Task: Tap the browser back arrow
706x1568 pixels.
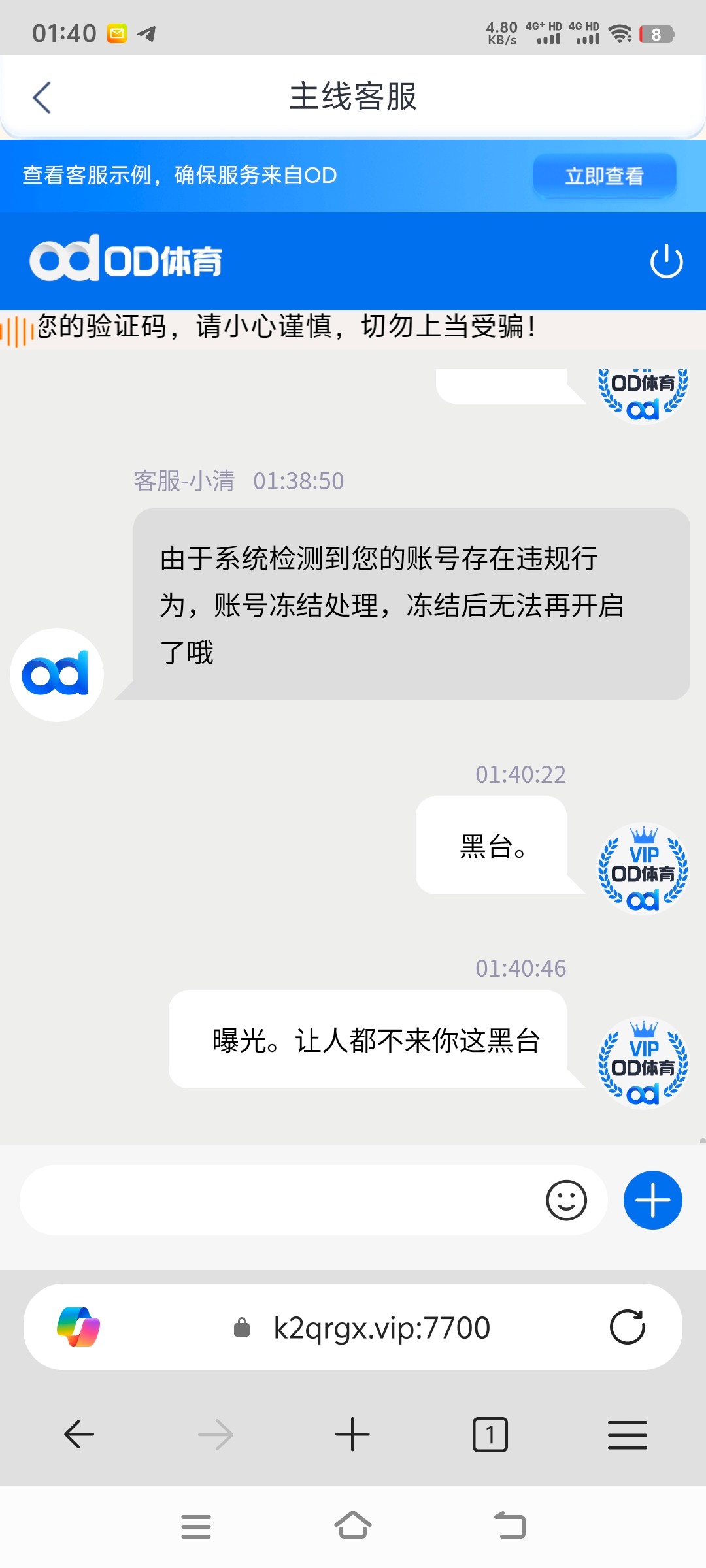Action: [x=78, y=1435]
